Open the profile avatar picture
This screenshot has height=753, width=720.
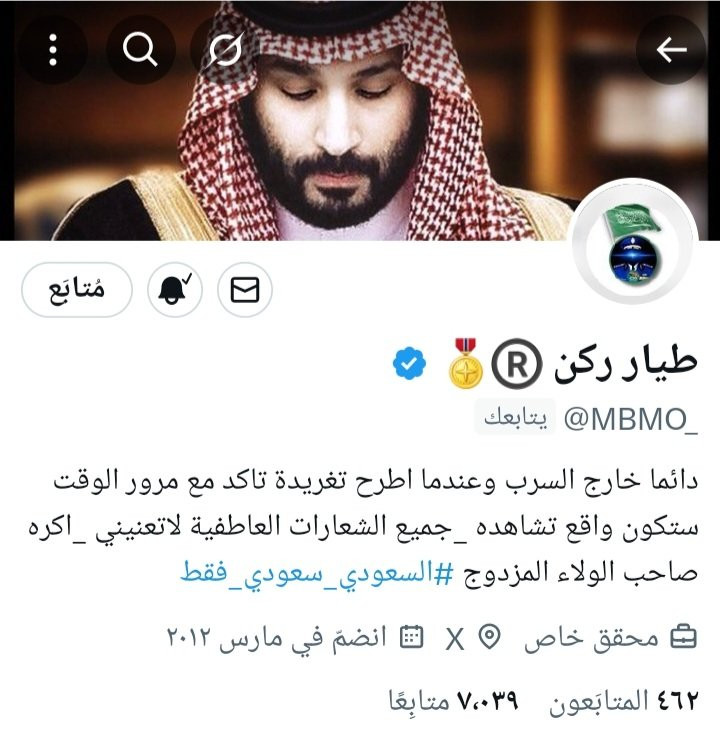[634, 242]
